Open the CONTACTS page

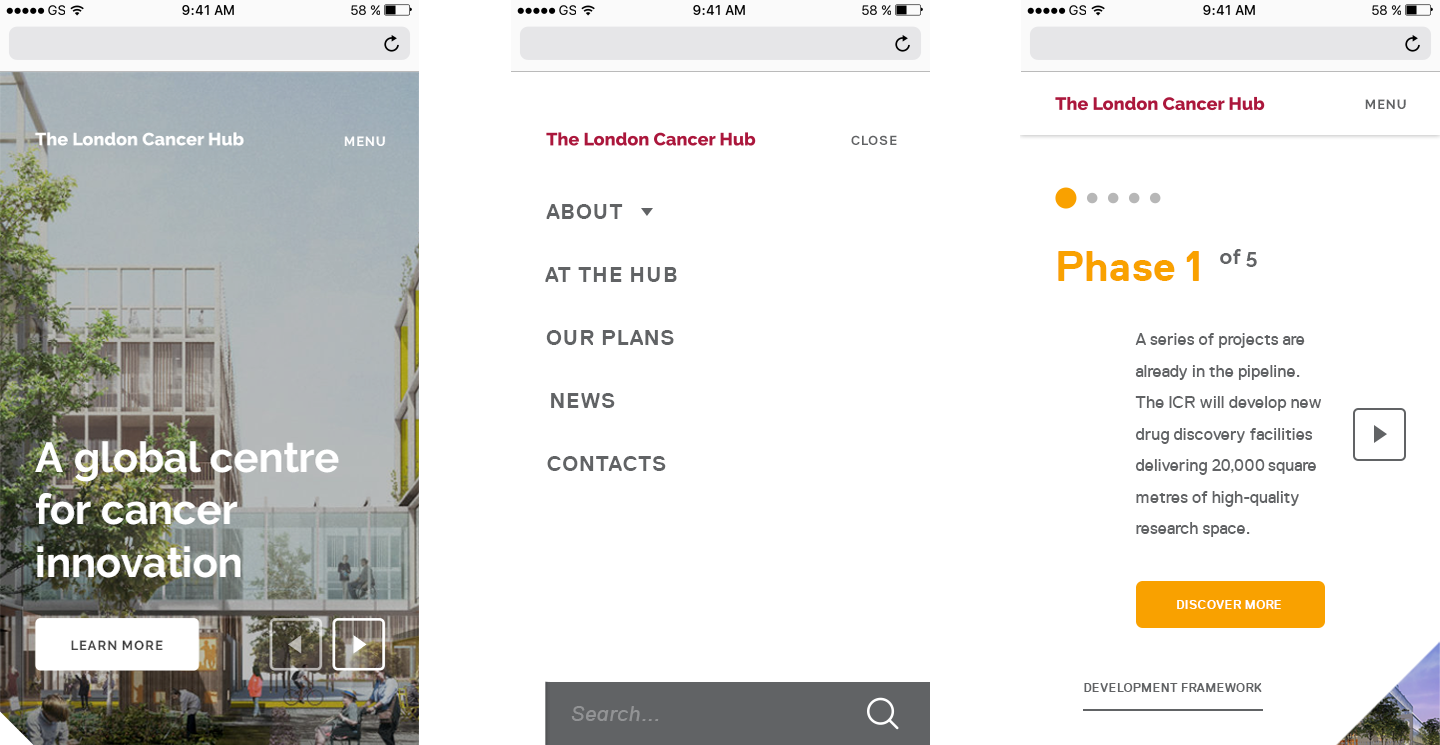606,464
